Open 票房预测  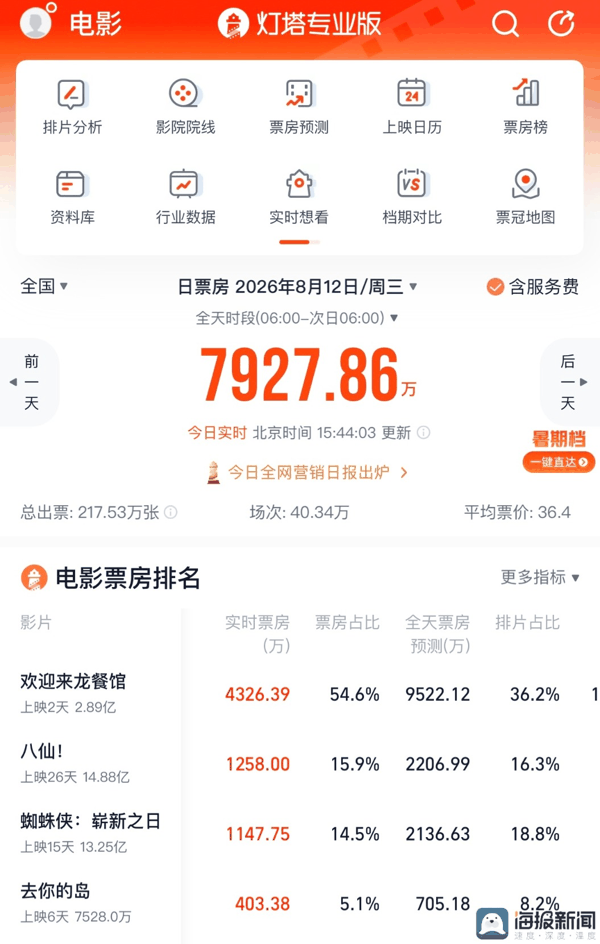tap(299, 107)
